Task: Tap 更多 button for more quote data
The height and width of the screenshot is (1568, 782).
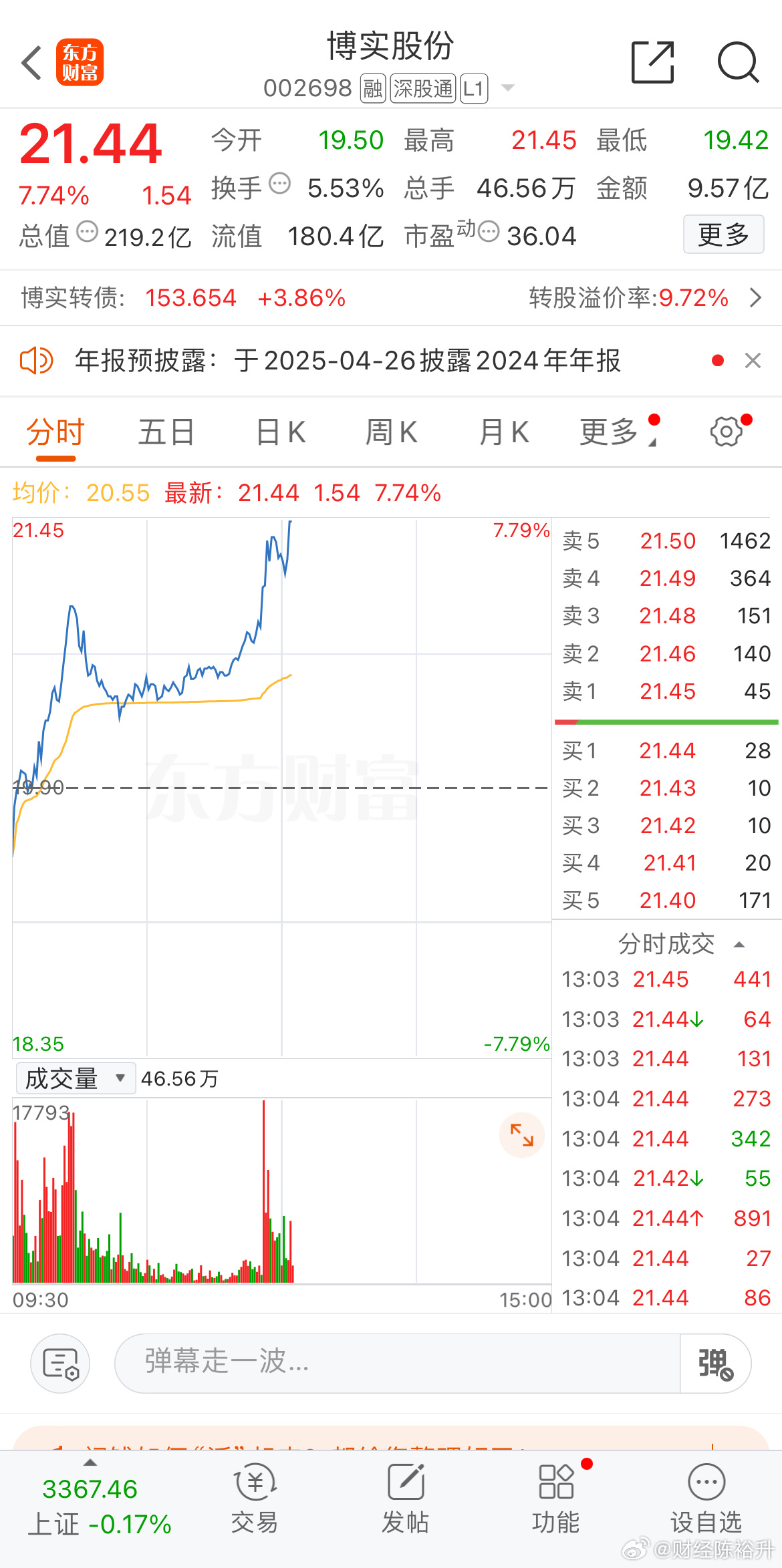Action: click(x=723, y=234)
